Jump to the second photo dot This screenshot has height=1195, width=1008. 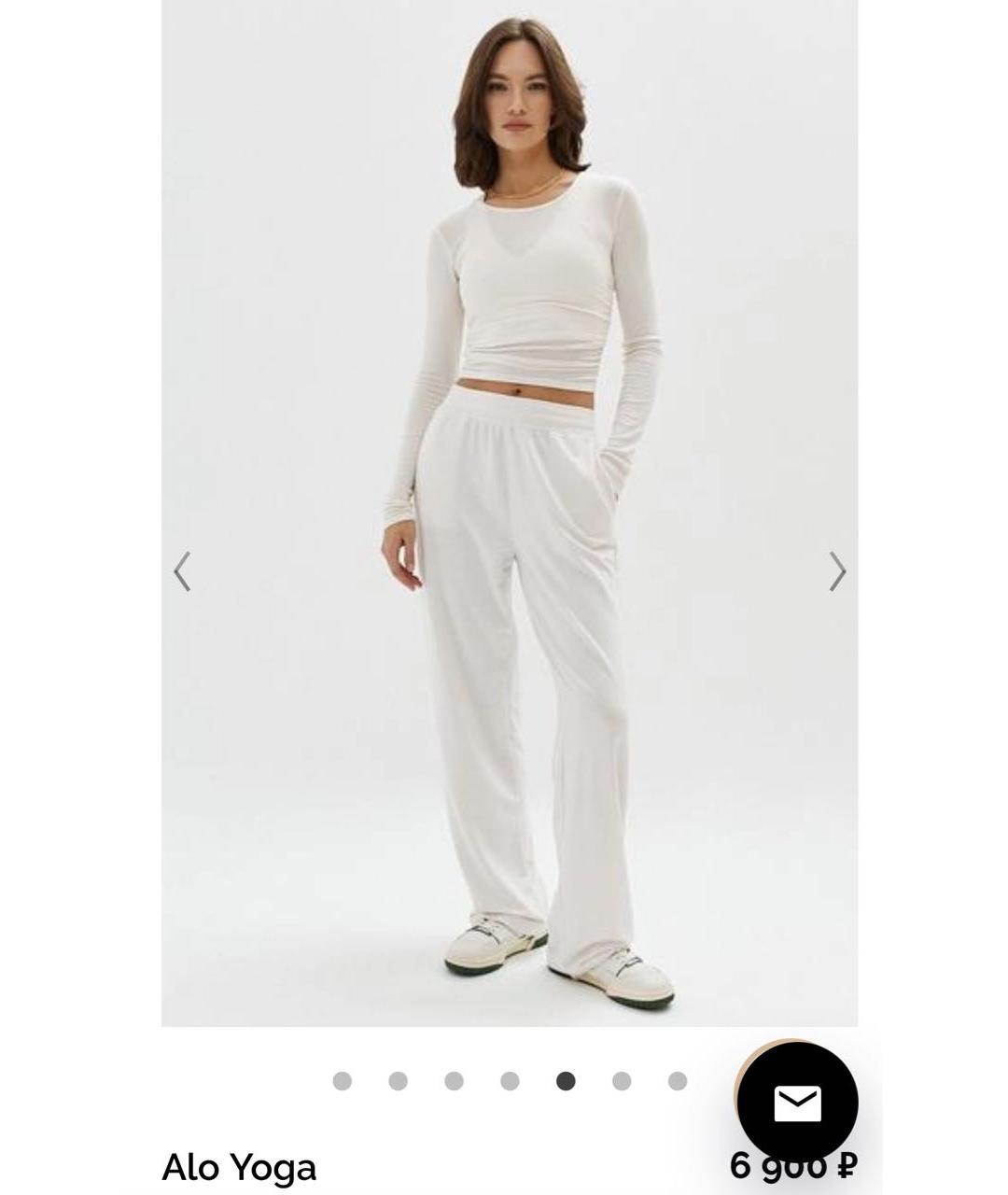coord(399,1081)
